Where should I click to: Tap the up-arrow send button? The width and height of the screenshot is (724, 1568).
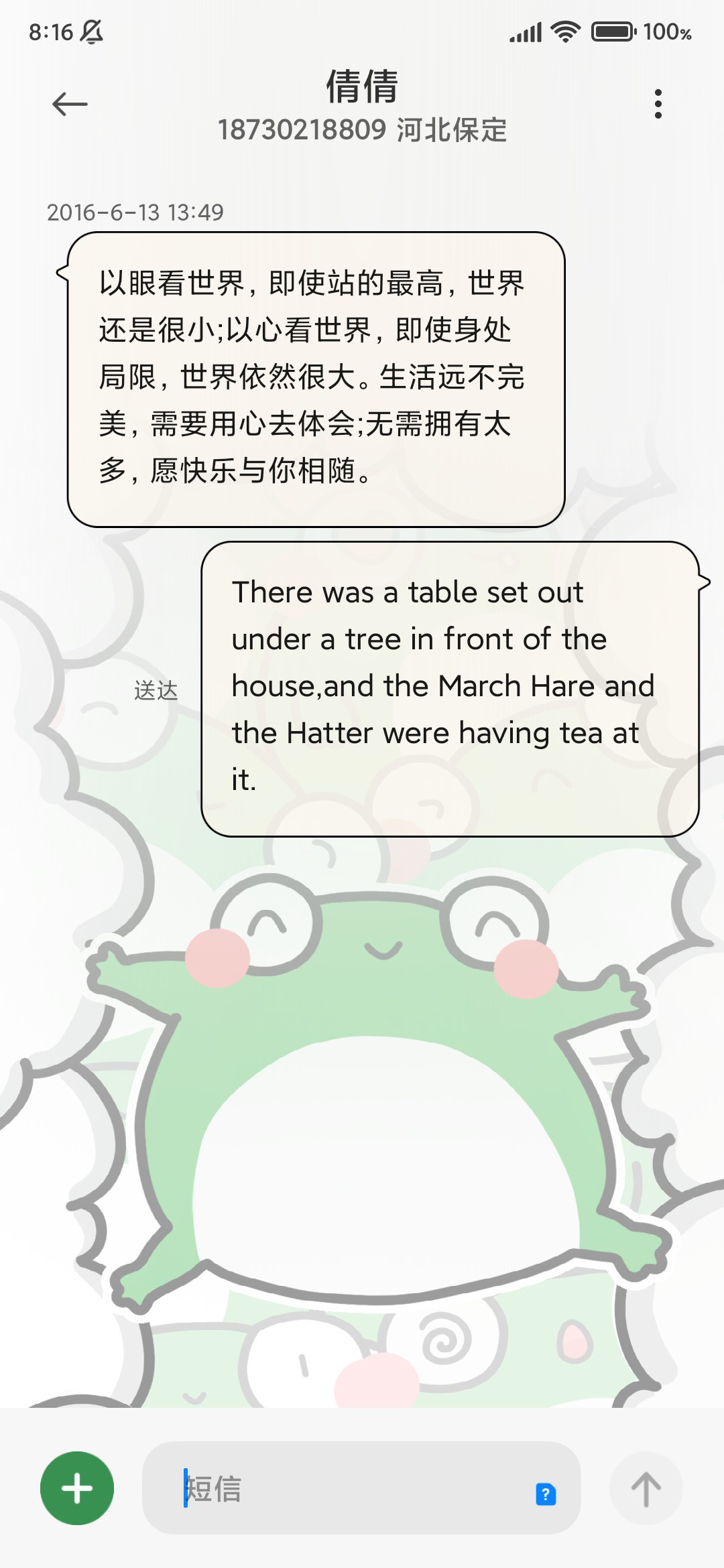[x=646, y=1488]
